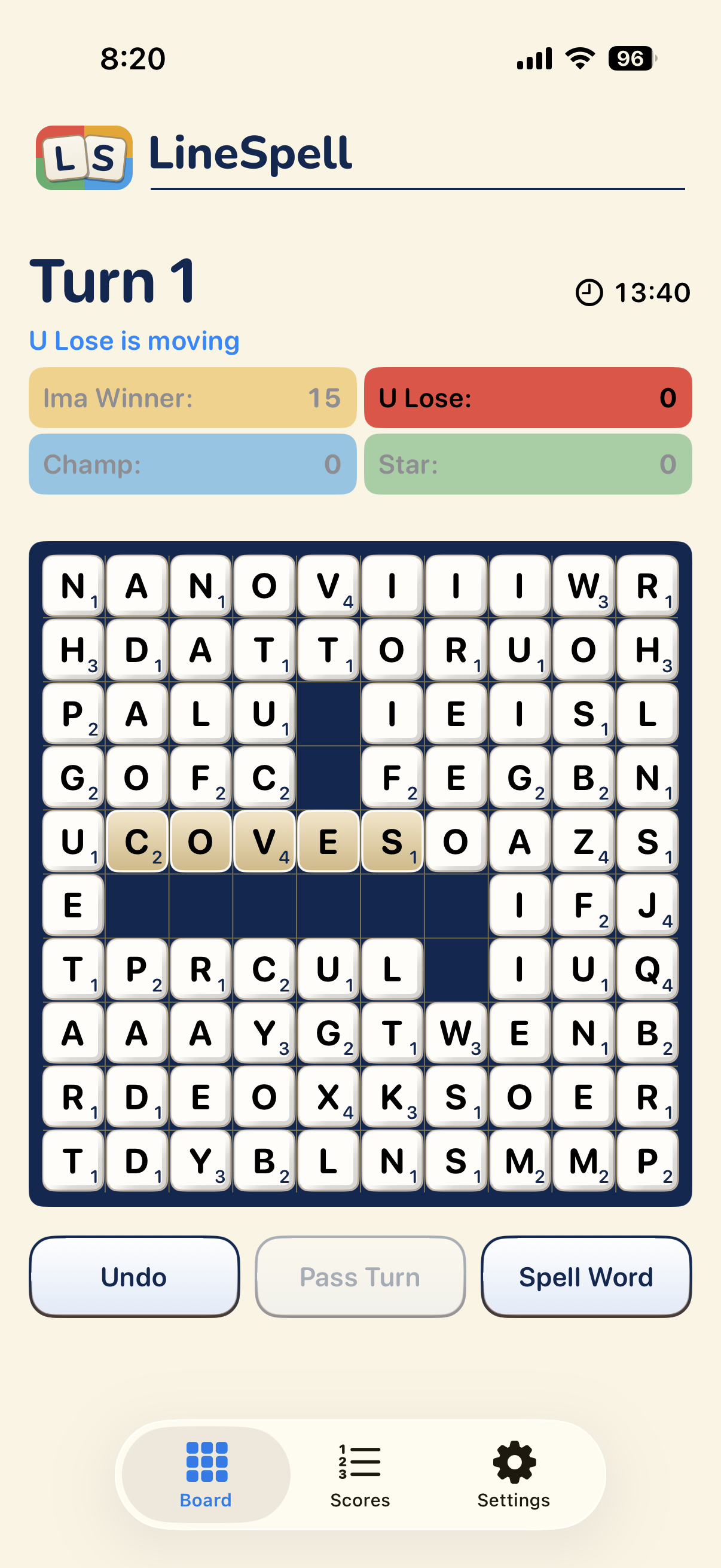Open the Settings tab

coord(514,1475)
